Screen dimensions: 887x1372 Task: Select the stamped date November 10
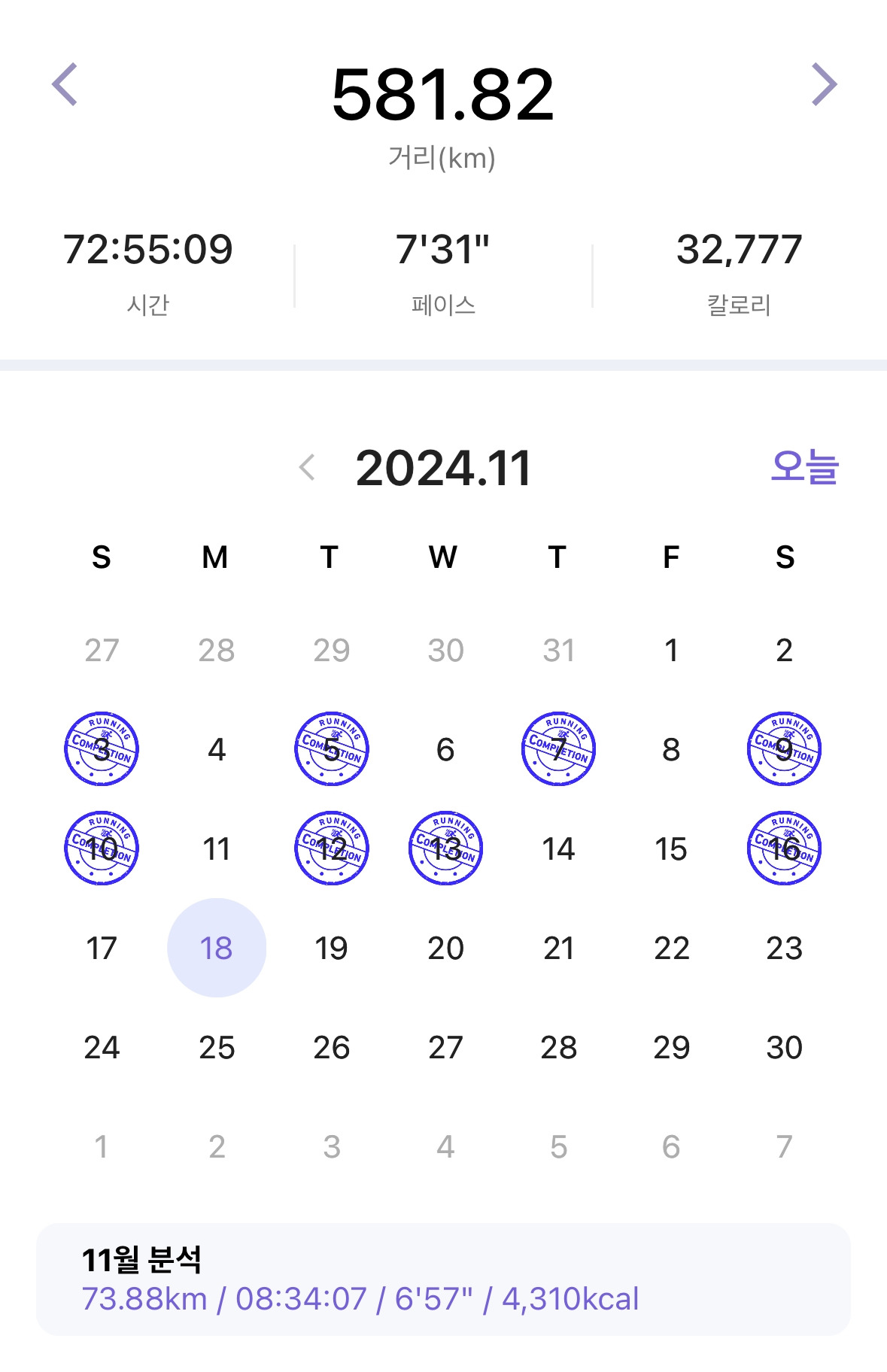(102, 848)
